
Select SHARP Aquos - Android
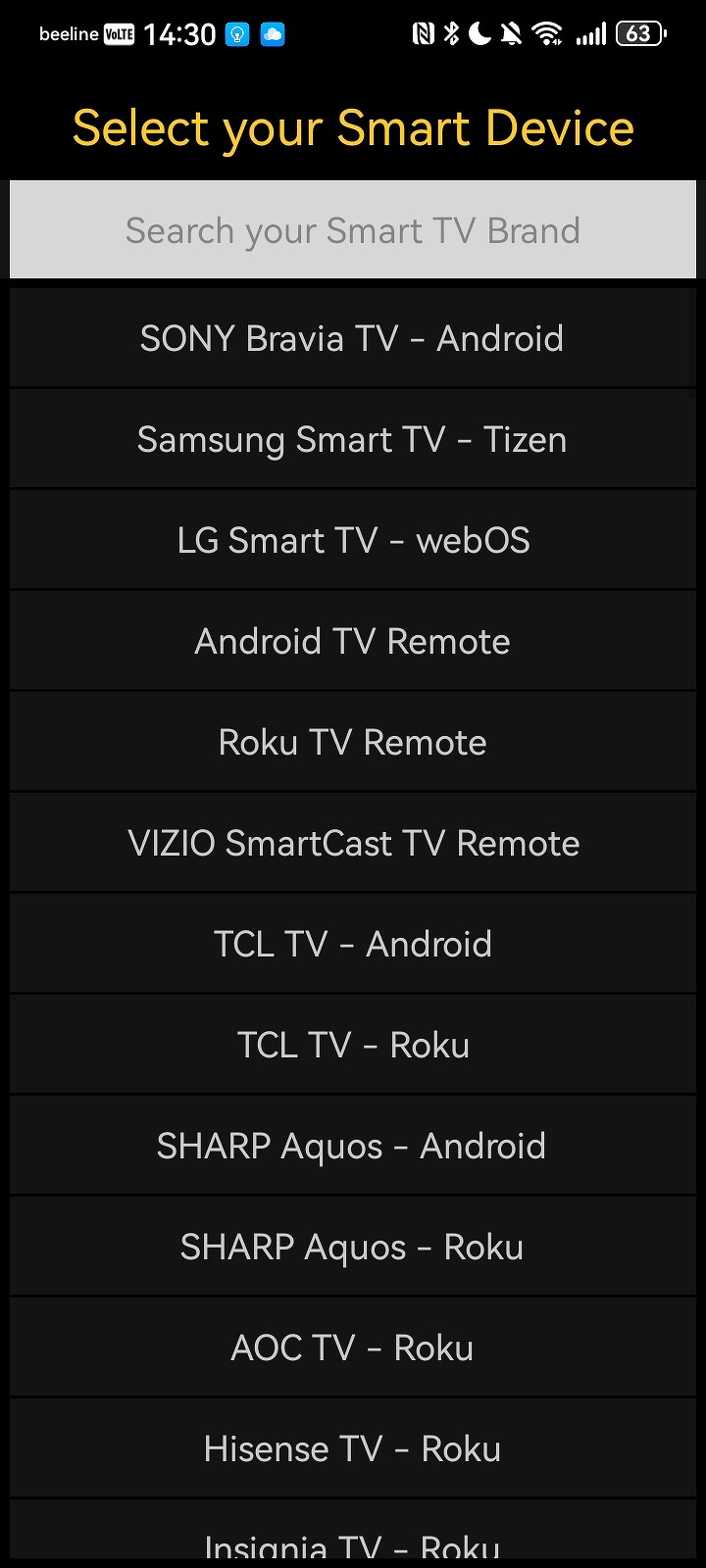coord(353,1147)
